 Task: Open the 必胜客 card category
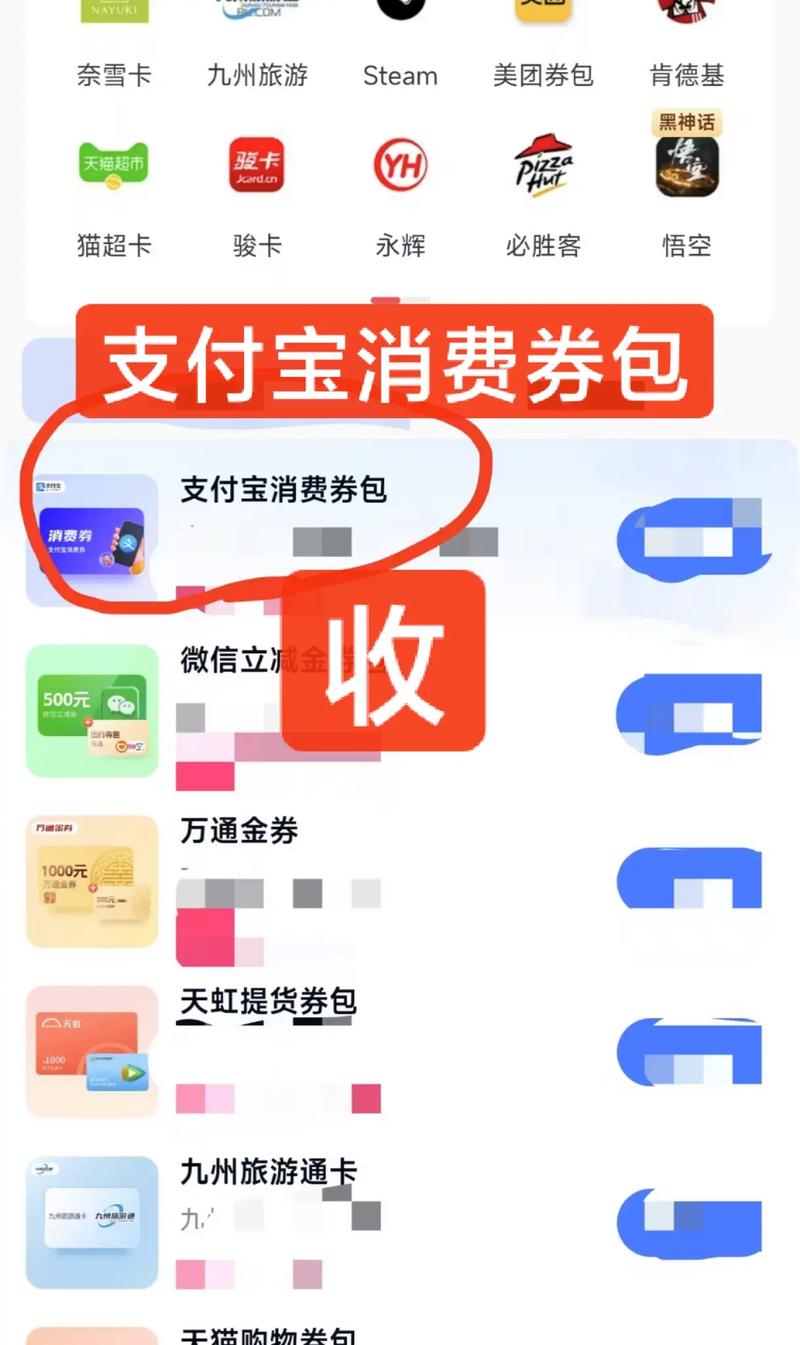click(543, 197)
